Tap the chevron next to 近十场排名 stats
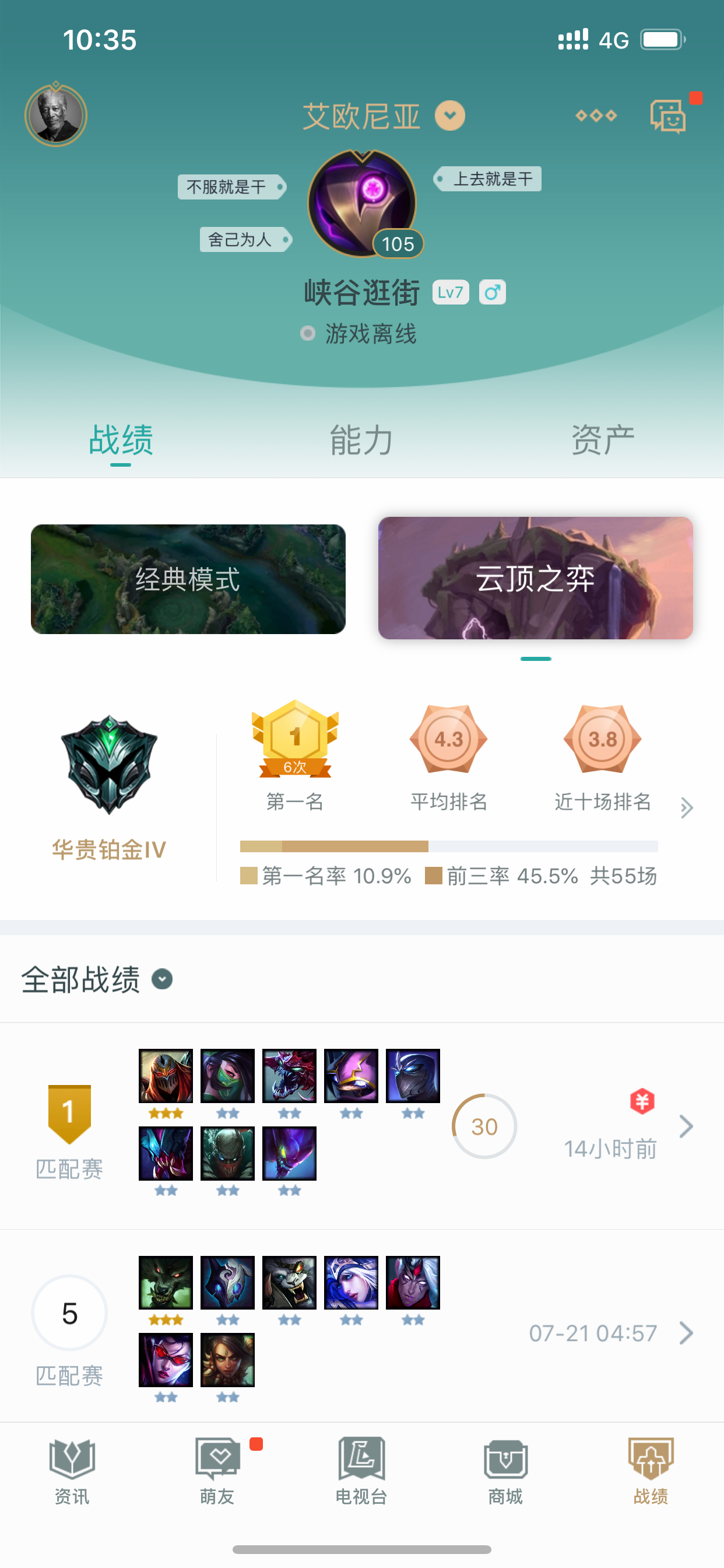 click(687, 808)
